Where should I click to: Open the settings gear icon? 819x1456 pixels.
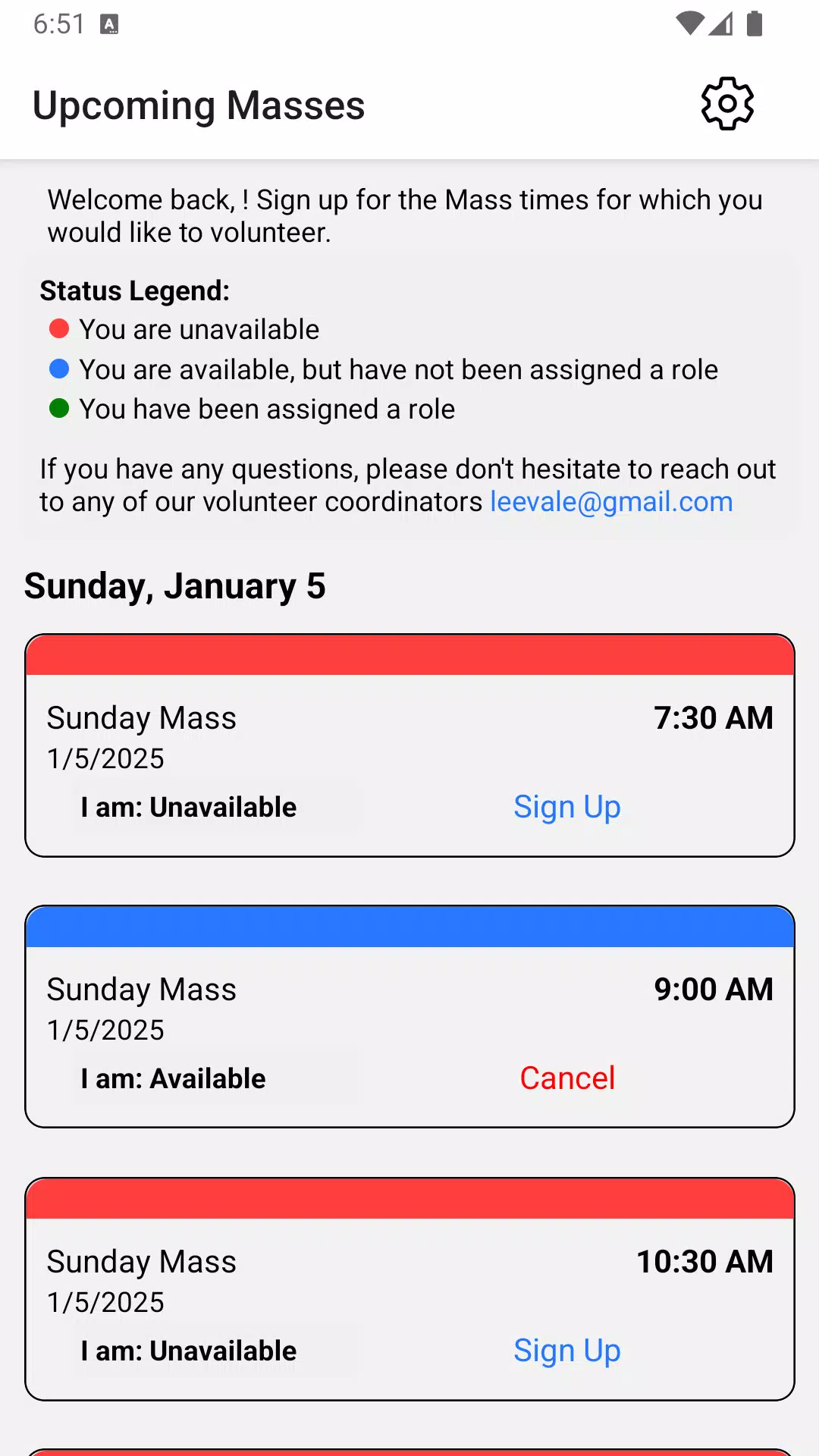coord(727,104)
